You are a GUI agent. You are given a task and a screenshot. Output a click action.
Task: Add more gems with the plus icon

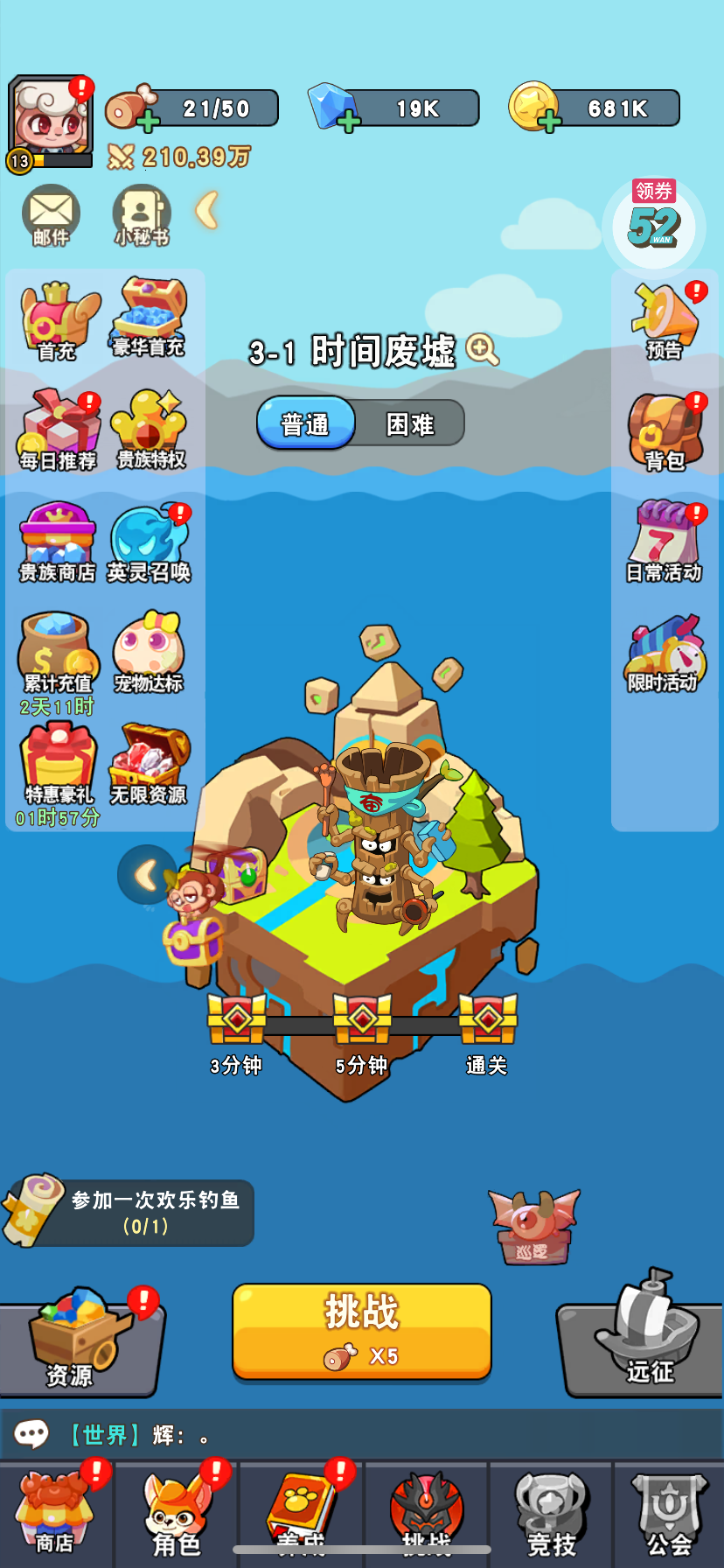[x=349, y=121]
